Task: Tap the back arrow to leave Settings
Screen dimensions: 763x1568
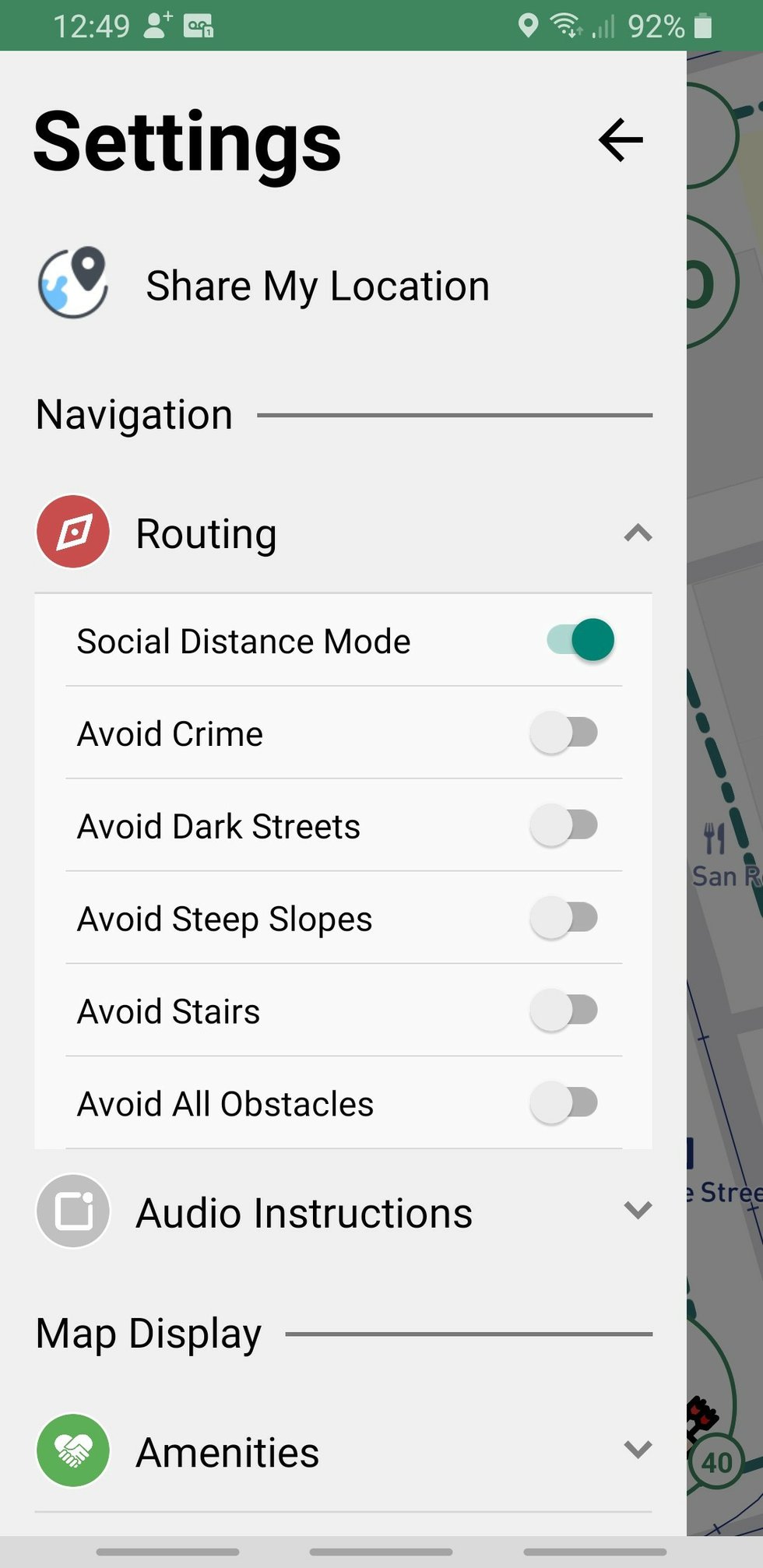Action: (x=619, y=140)
